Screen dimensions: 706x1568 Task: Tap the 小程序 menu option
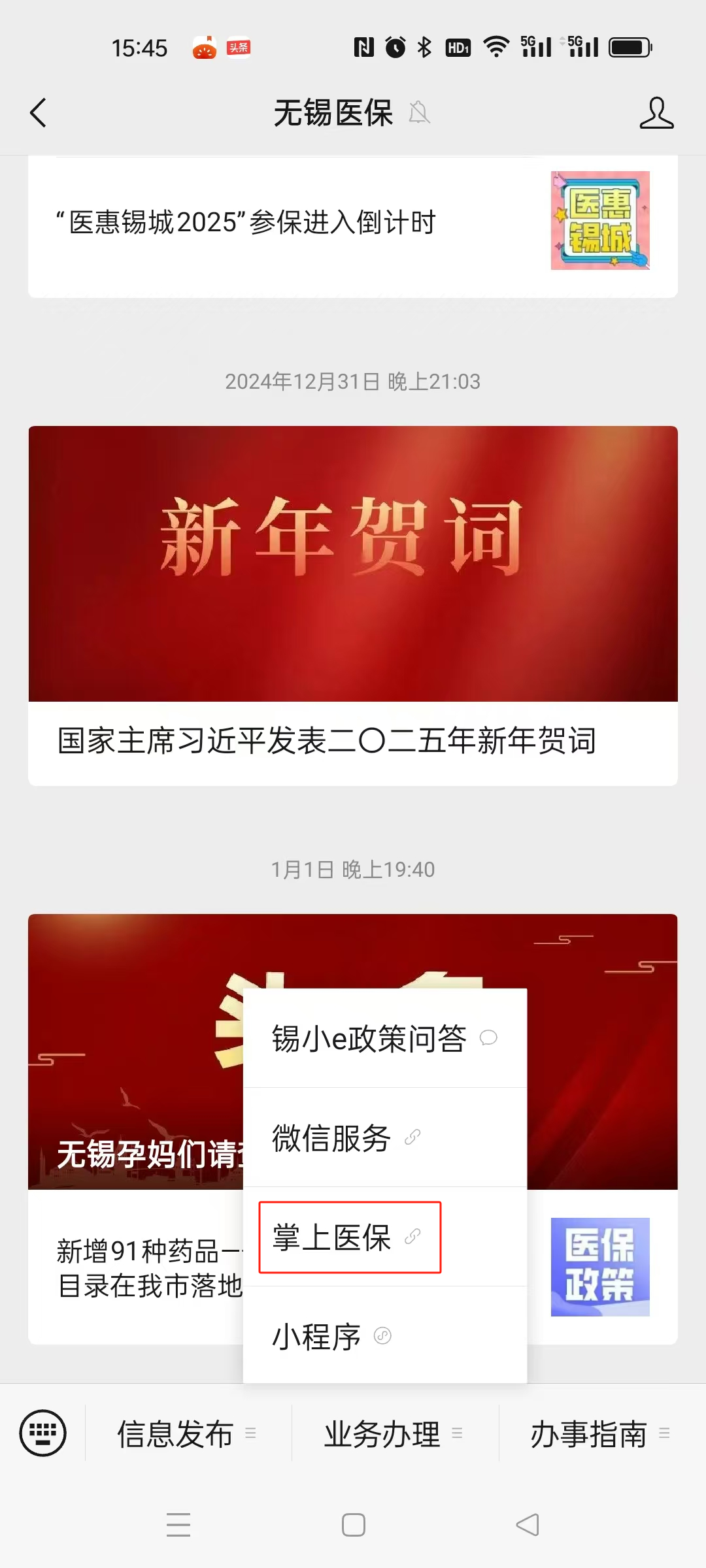(385, 1335)
